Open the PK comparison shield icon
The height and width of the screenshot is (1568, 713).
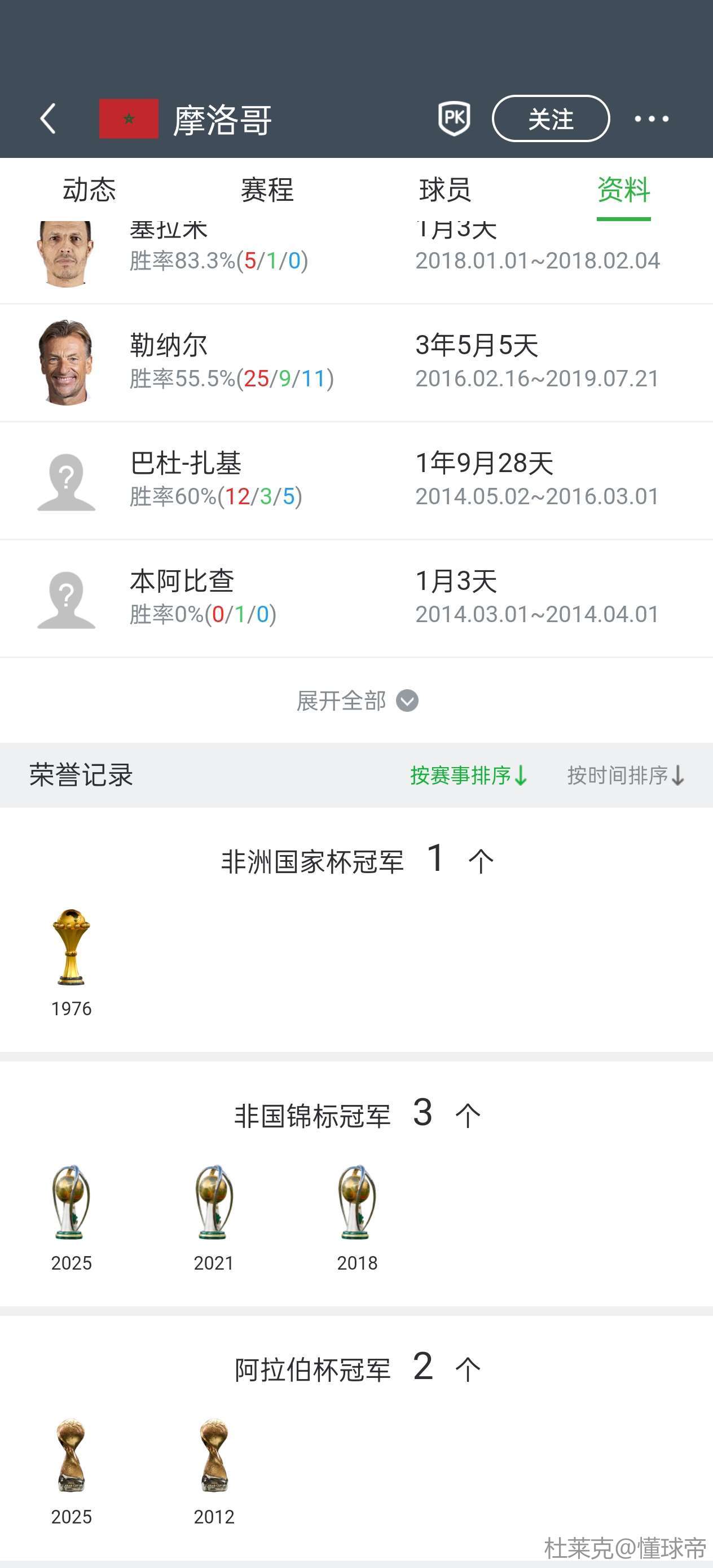[454, 118]
